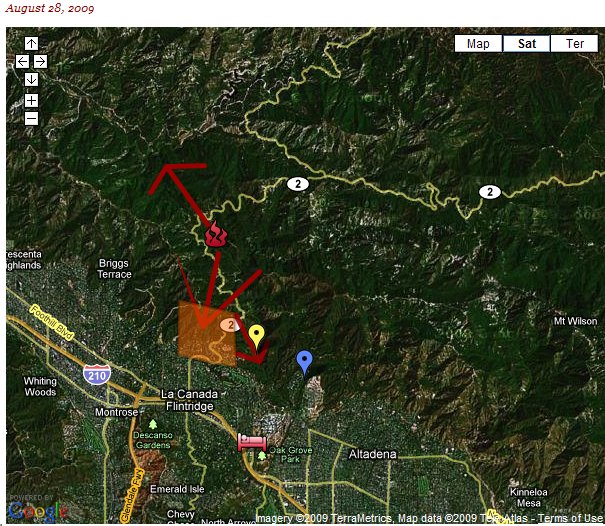
Task: Zoom in with the plus button
Action: (x=31, y=100)
